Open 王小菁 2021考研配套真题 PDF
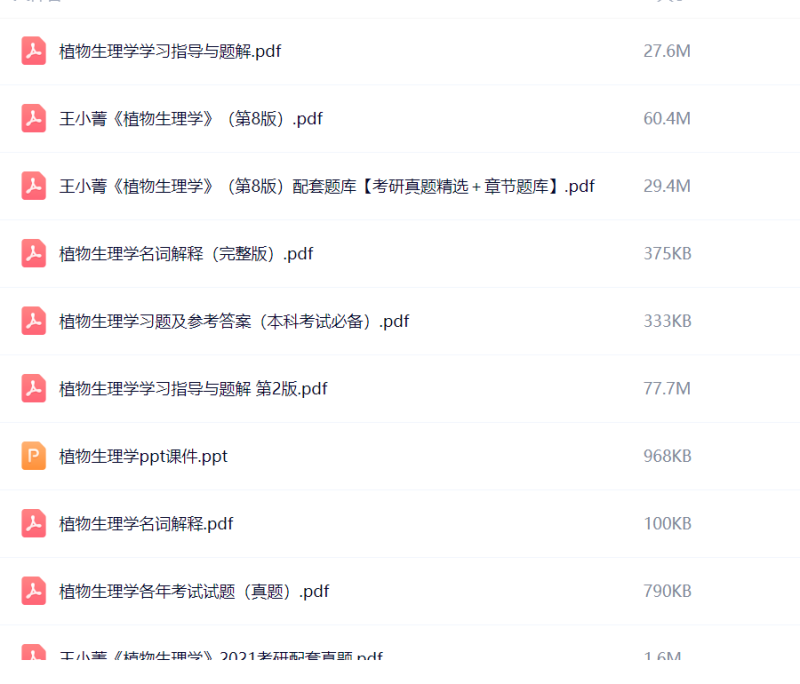Image resolution: width=800 pixels, height=684 pixels. (220, 655)
